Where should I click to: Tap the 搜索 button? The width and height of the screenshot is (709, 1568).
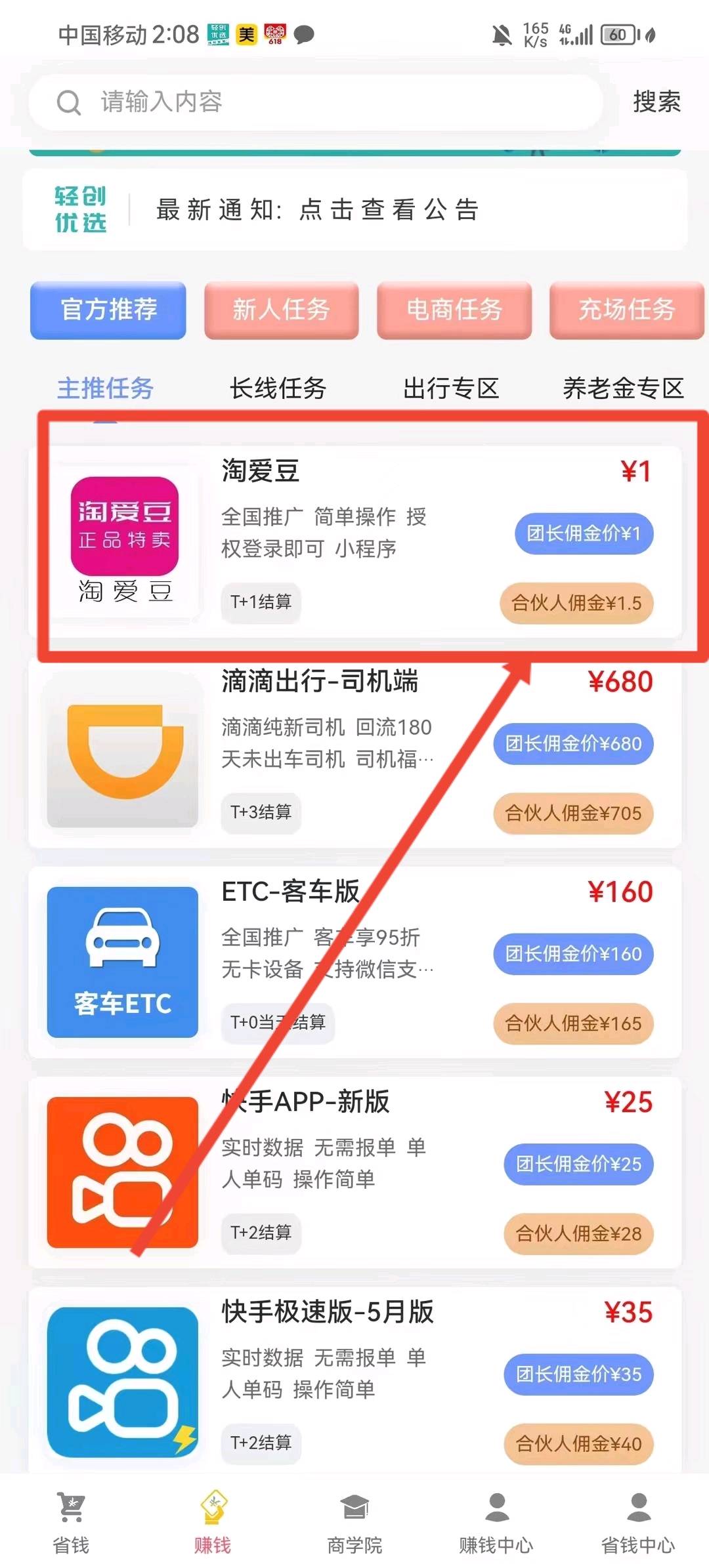(x=656, y=102)
